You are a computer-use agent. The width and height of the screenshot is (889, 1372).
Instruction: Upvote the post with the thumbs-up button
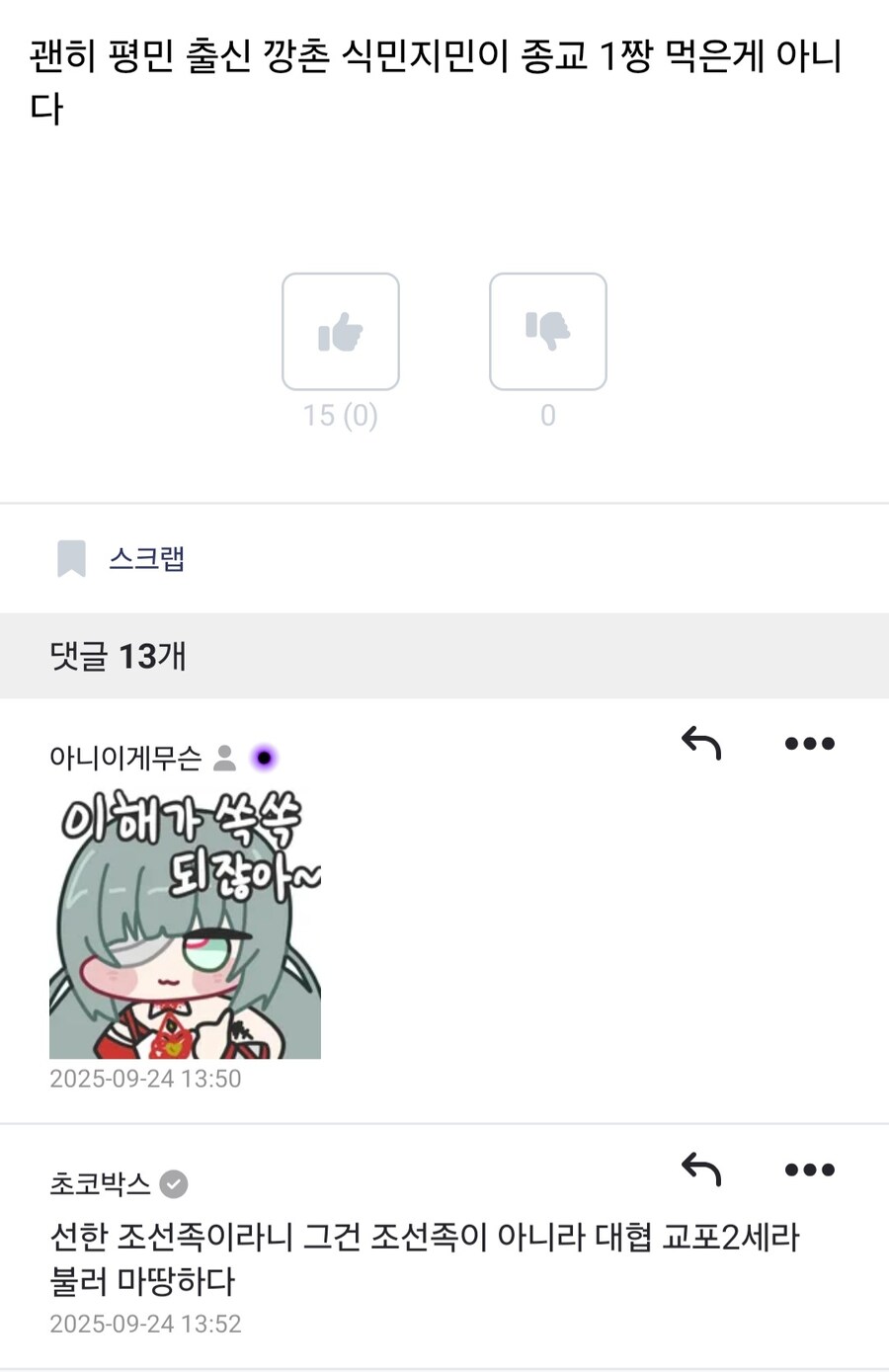[341, 332]
